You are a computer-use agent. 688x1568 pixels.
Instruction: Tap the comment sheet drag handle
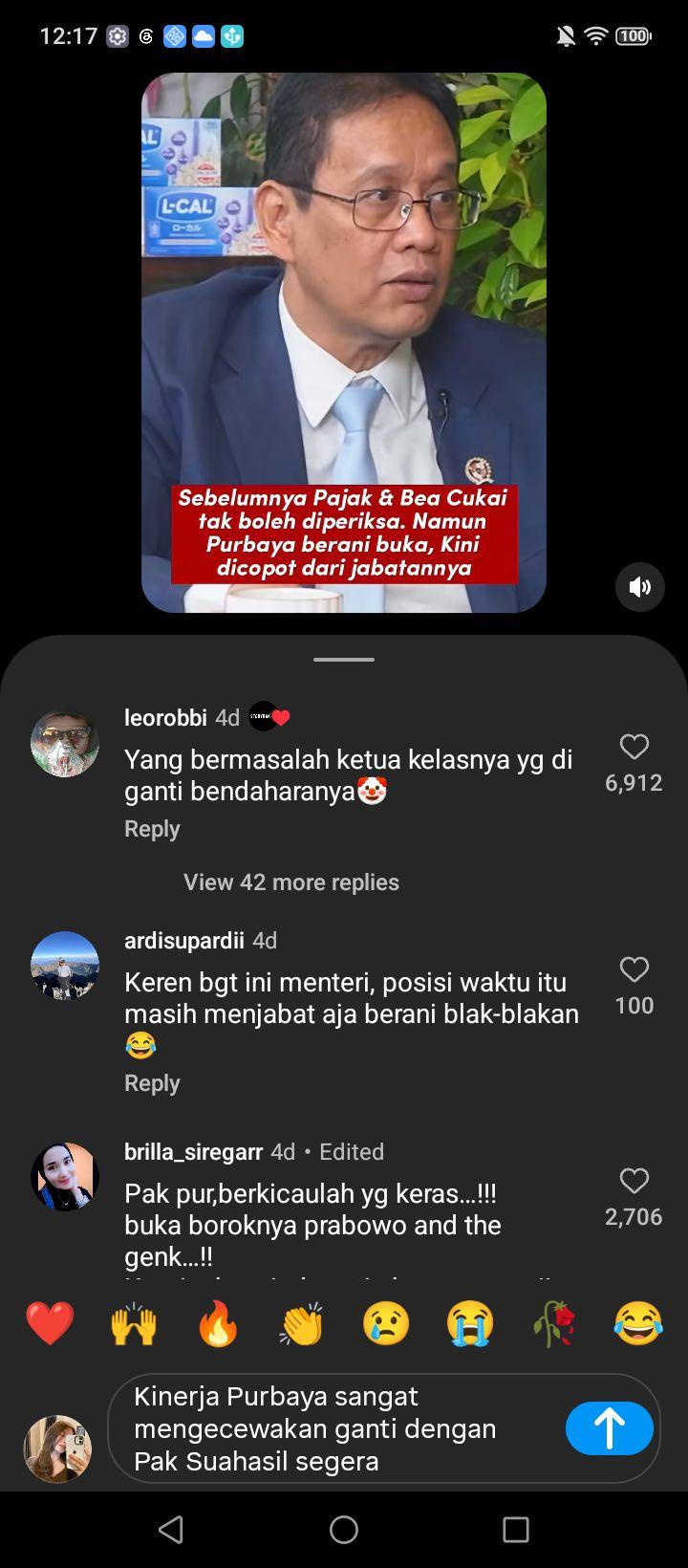tap(344, 659)
